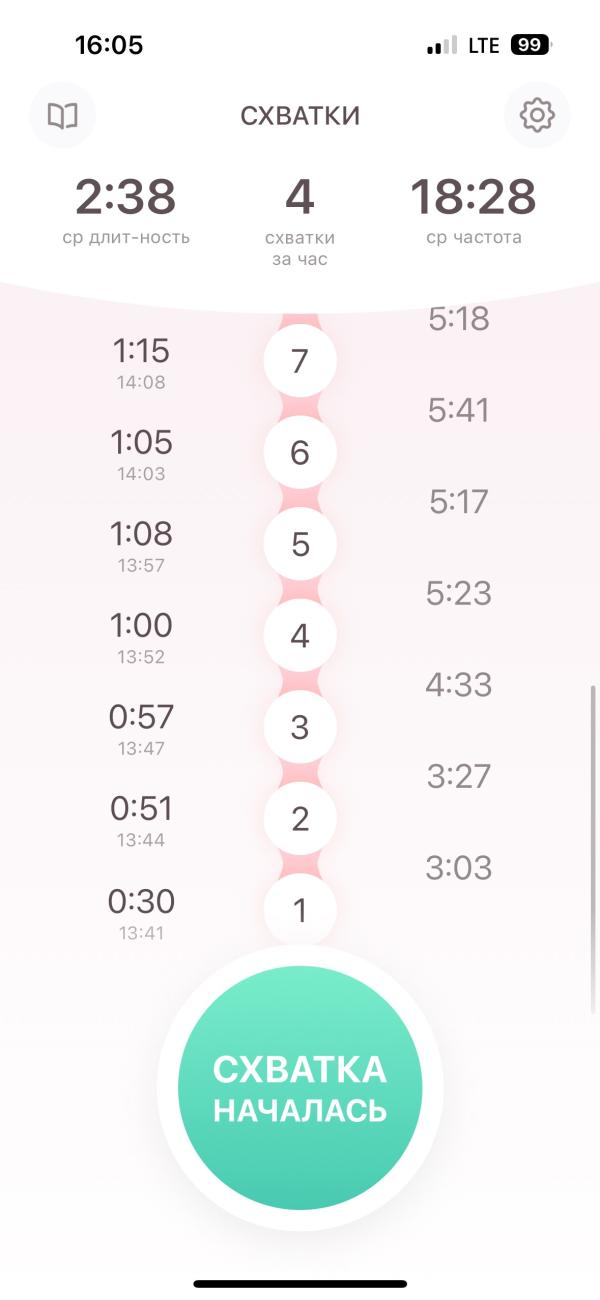
Task: Tap contraction number 5 entry
Action: point(300,544)
